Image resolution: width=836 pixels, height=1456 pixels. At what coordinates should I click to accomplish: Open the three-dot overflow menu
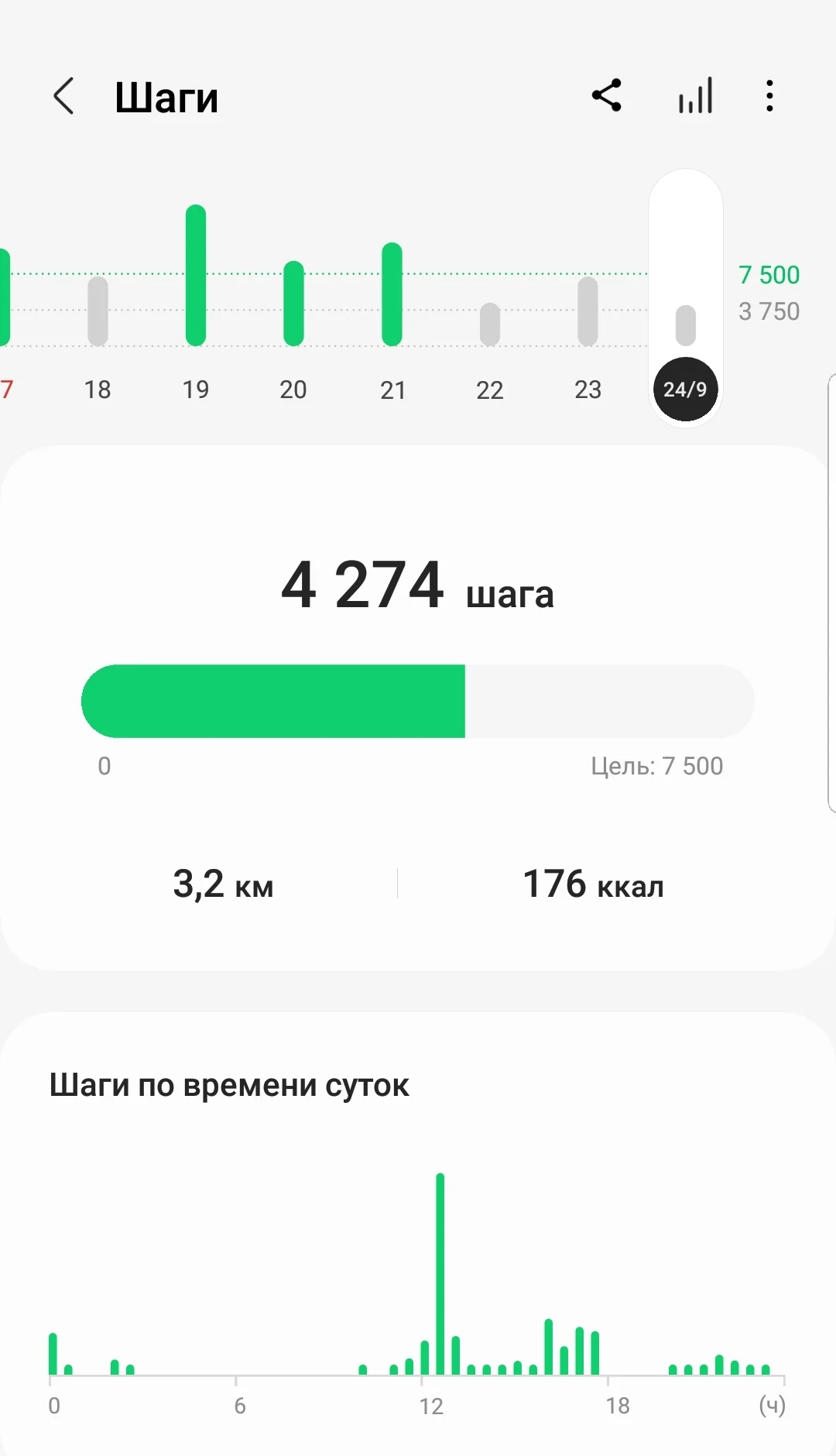(769, 96)
